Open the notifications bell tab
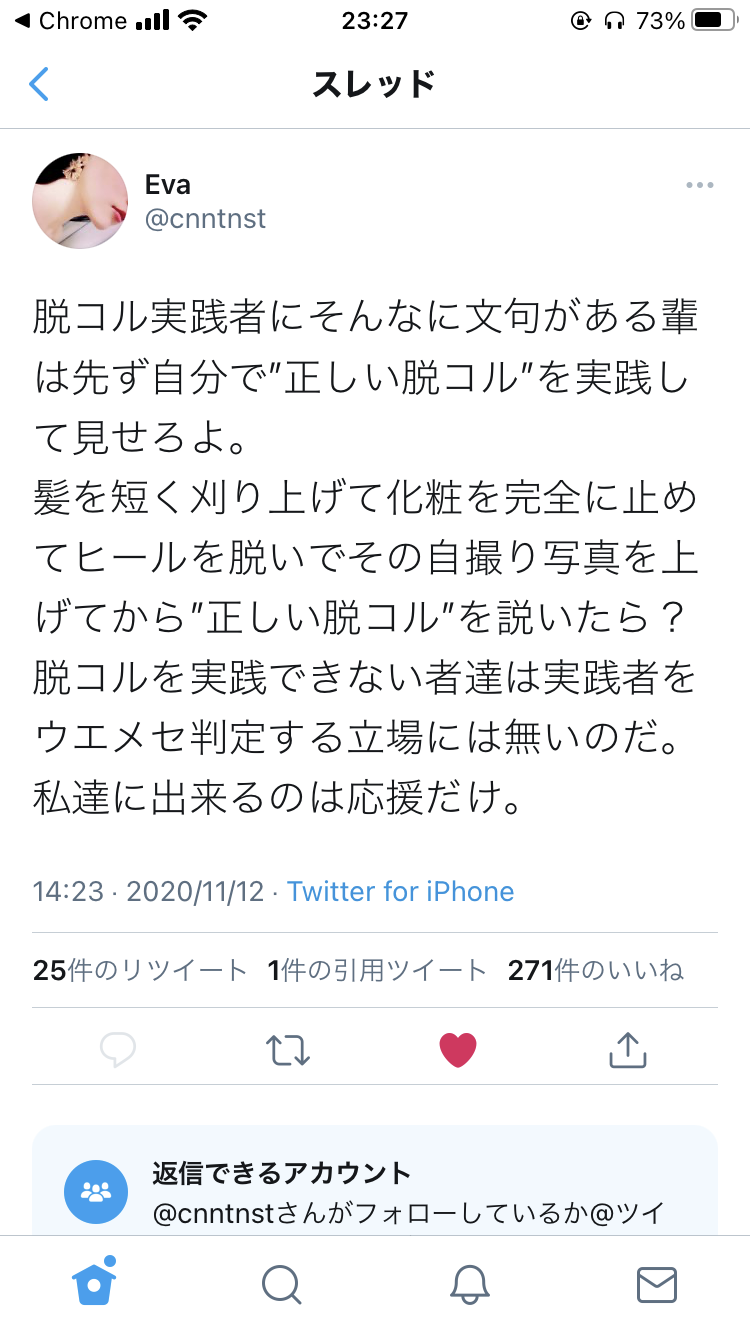This screenshot has height=1334, width=750. tap(469, 1285)
